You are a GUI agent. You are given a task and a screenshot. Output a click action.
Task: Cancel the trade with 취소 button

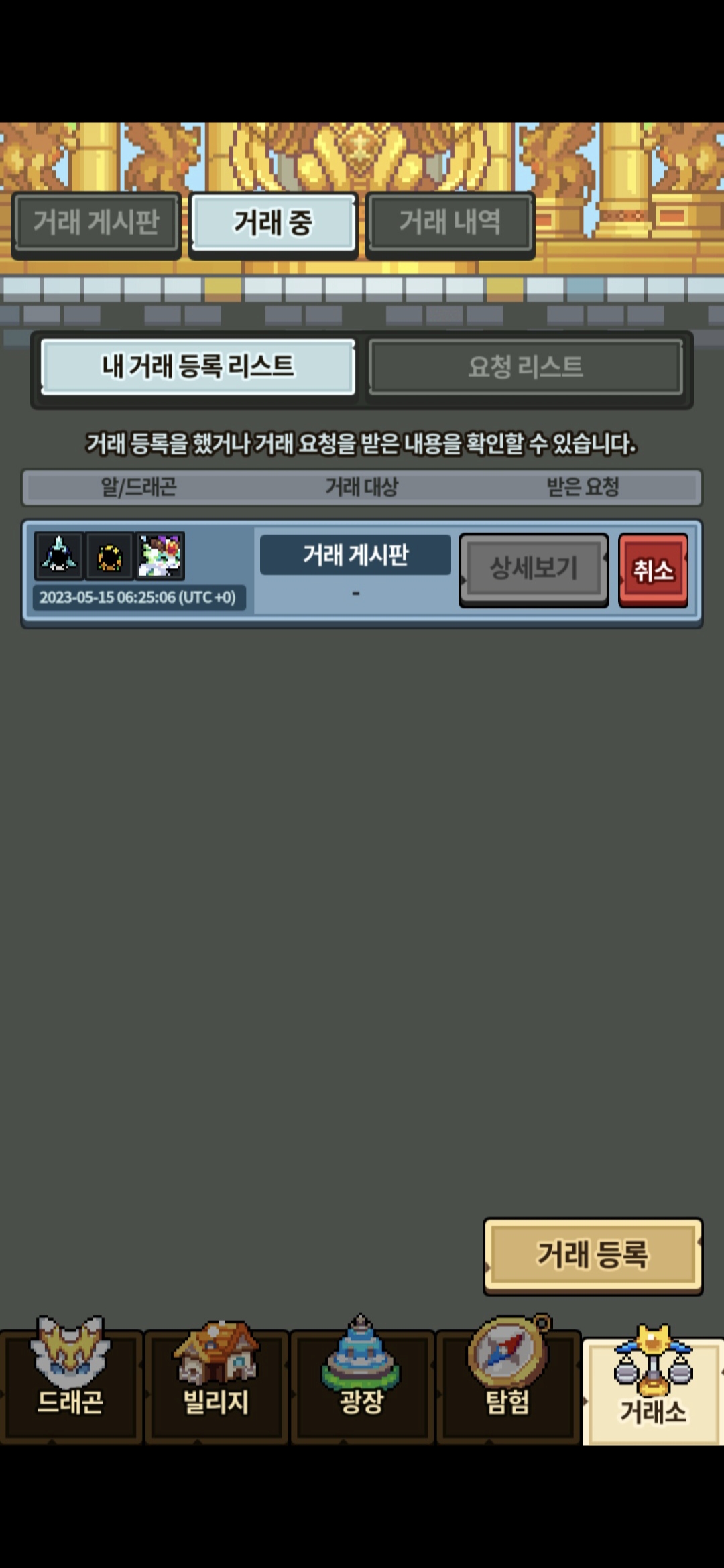coord(653,570)
